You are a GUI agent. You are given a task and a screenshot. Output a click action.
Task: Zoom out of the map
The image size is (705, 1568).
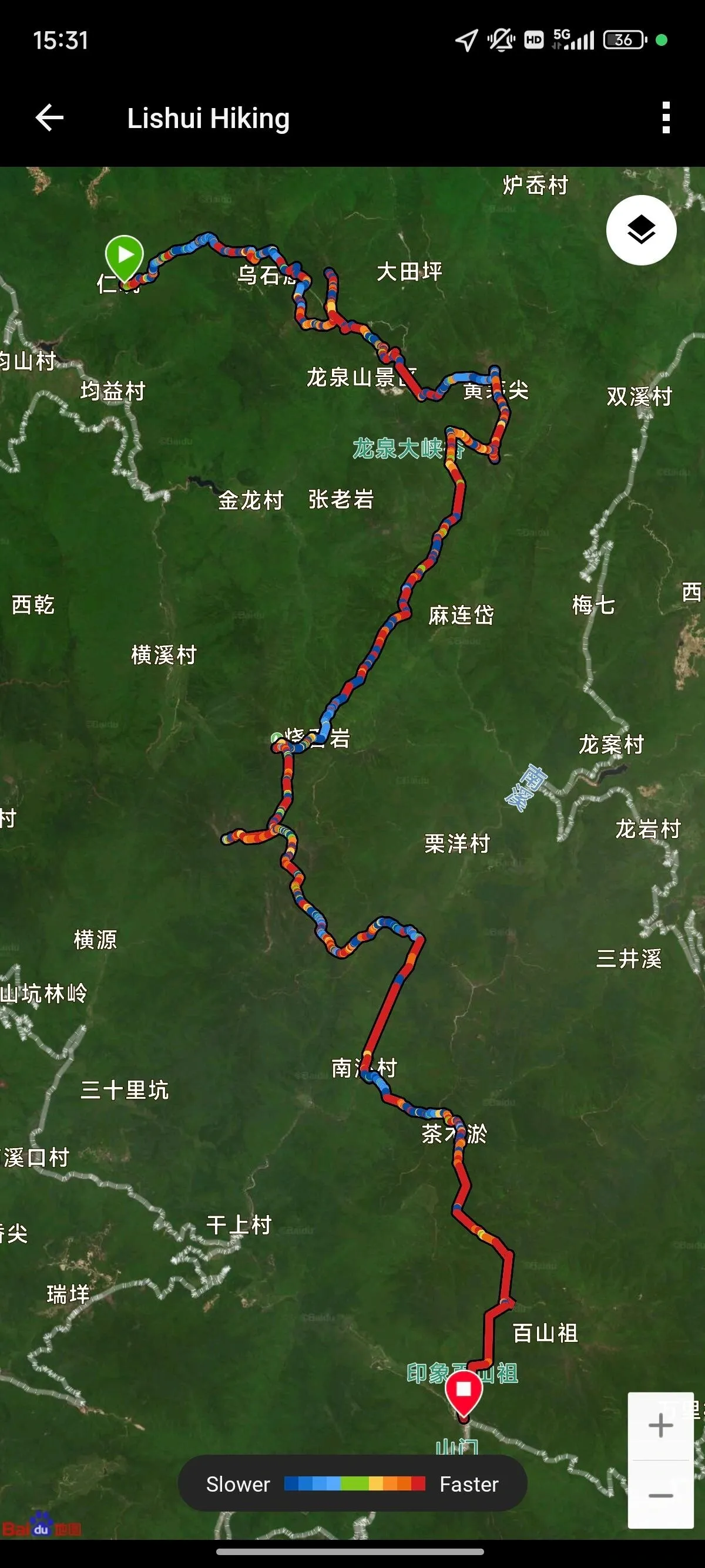click(660, 1496)
